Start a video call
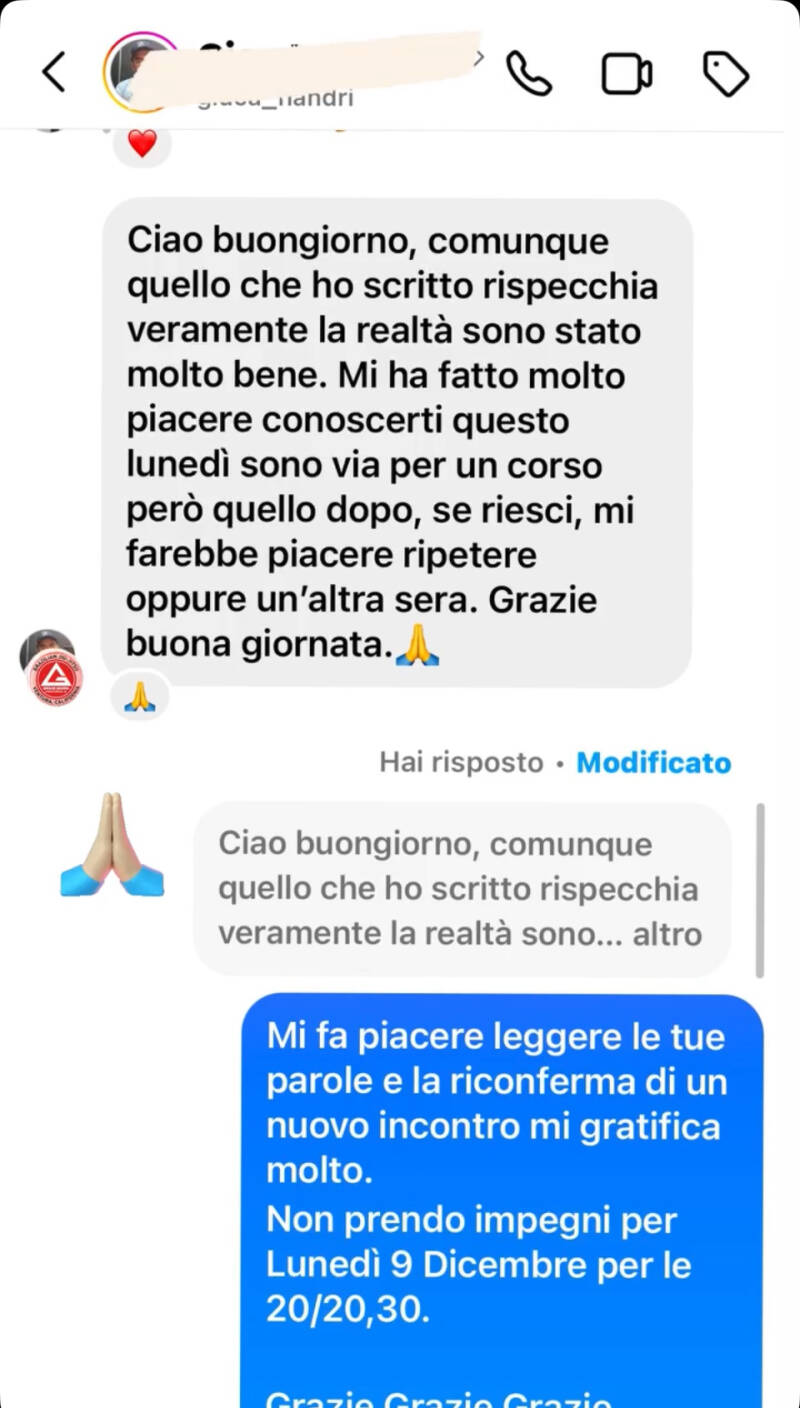 point(626,74)
